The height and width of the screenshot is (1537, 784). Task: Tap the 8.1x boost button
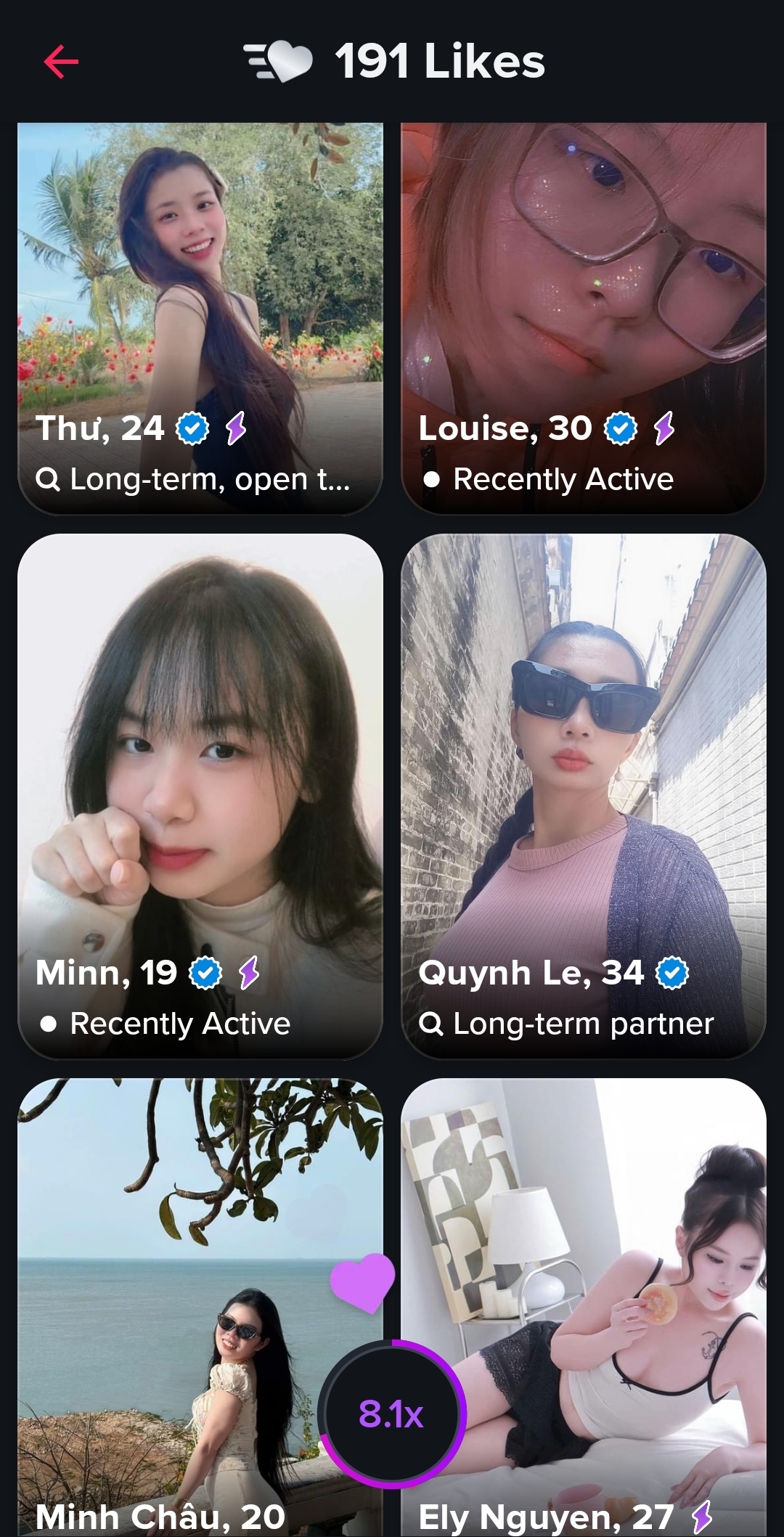tap(391, 1413)
